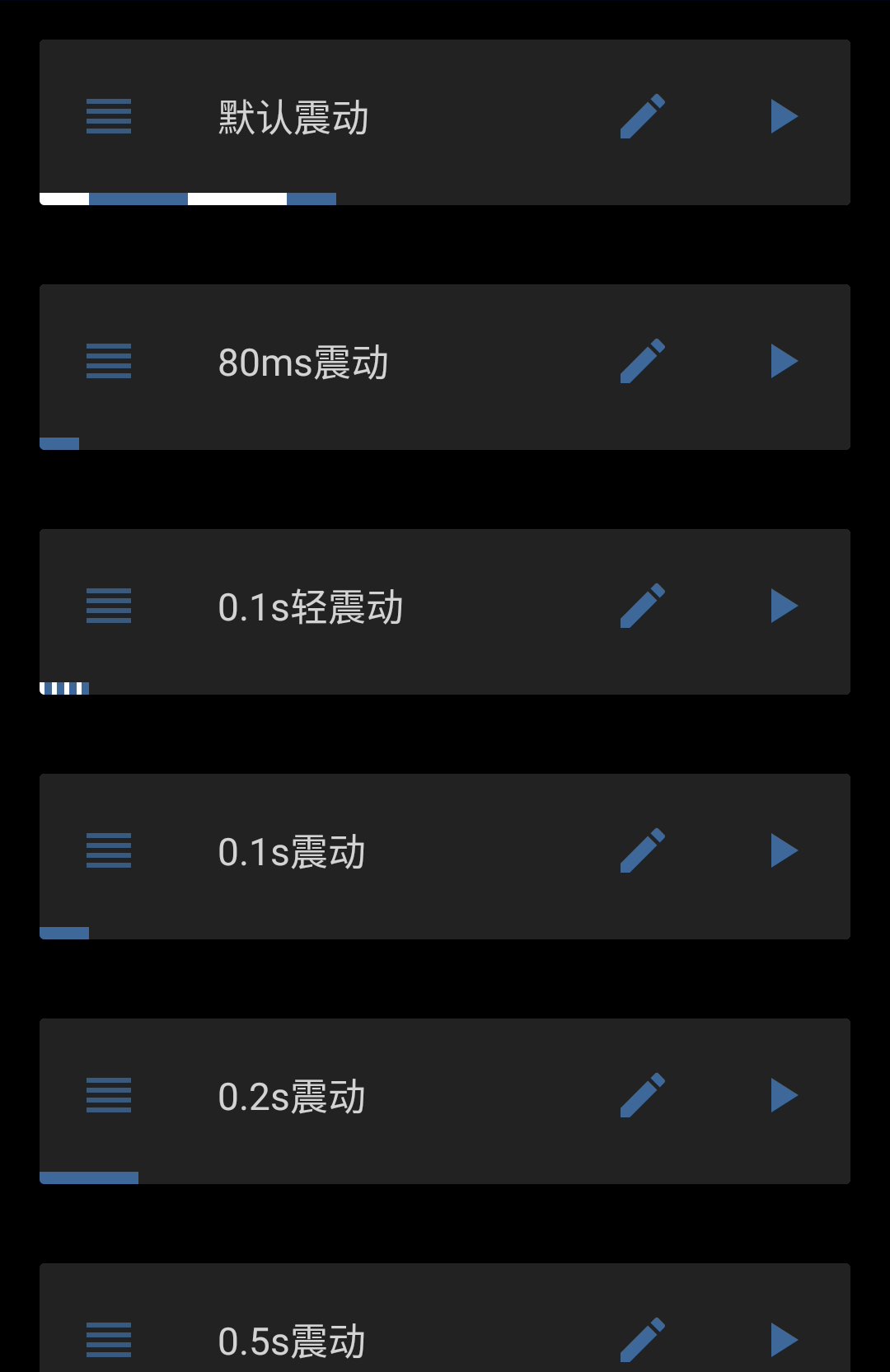Play the 0.1s震动 vibration

click(x=784, y=850)
